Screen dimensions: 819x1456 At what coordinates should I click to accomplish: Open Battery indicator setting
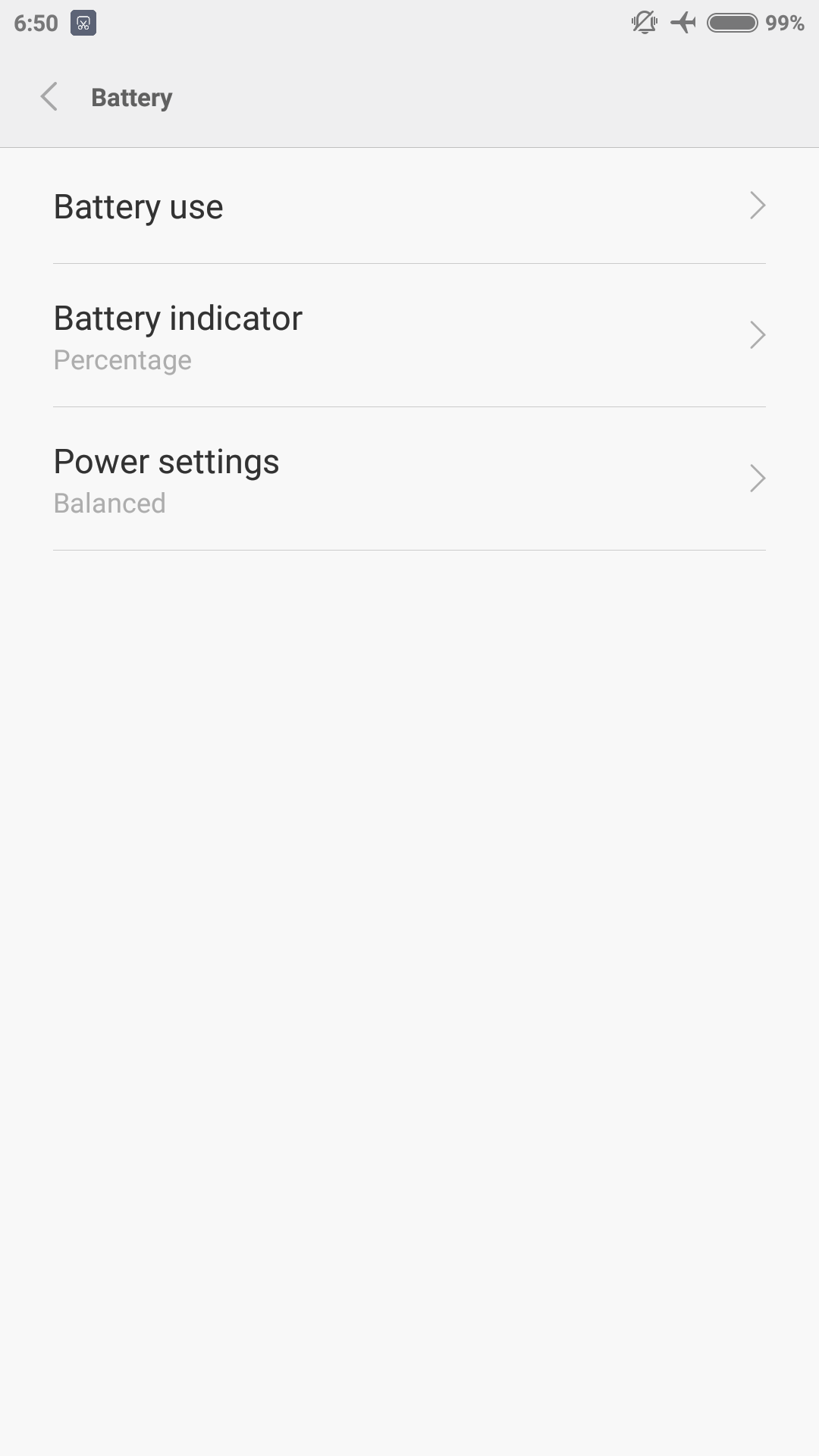[409, 336]
